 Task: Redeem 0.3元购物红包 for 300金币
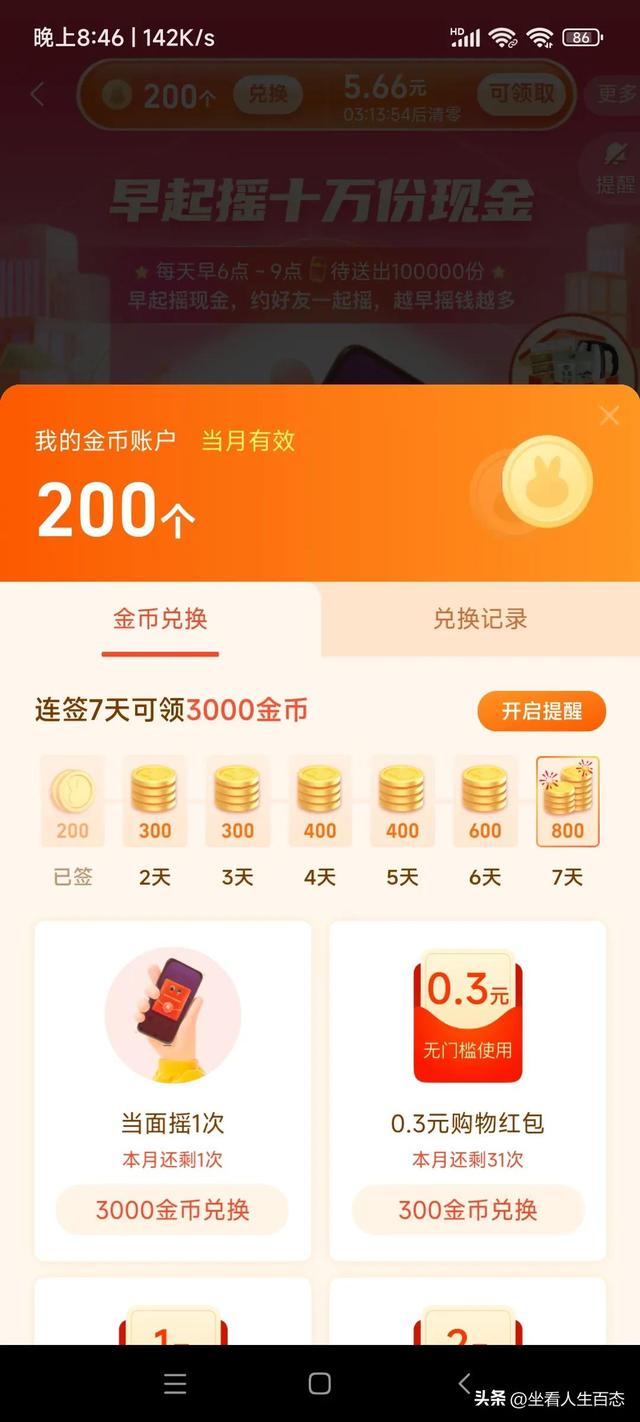[468, 1210]
